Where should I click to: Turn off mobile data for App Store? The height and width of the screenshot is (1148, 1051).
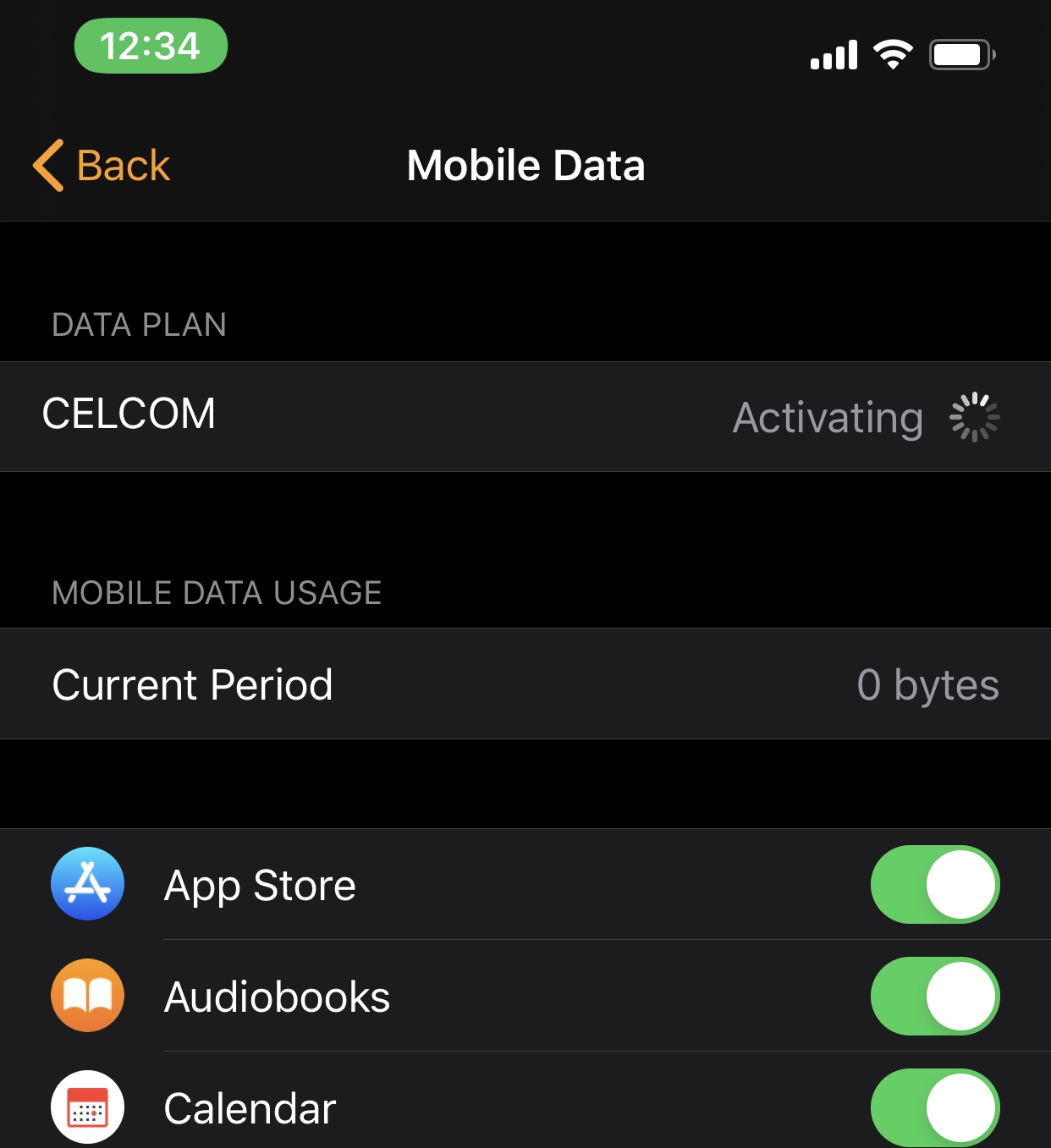[x=935, y=884]
